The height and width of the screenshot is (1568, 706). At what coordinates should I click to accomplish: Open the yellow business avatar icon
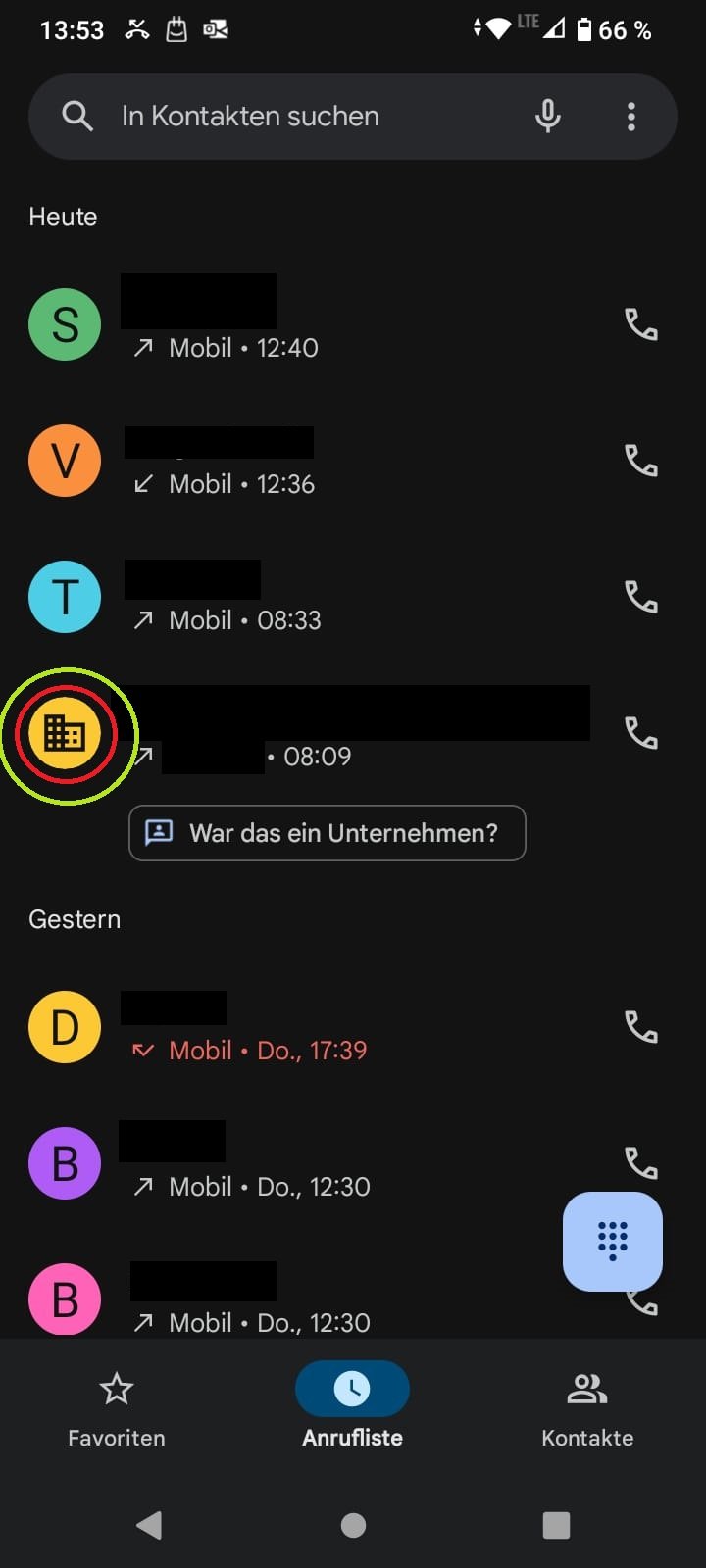click(x=65, y=733)
